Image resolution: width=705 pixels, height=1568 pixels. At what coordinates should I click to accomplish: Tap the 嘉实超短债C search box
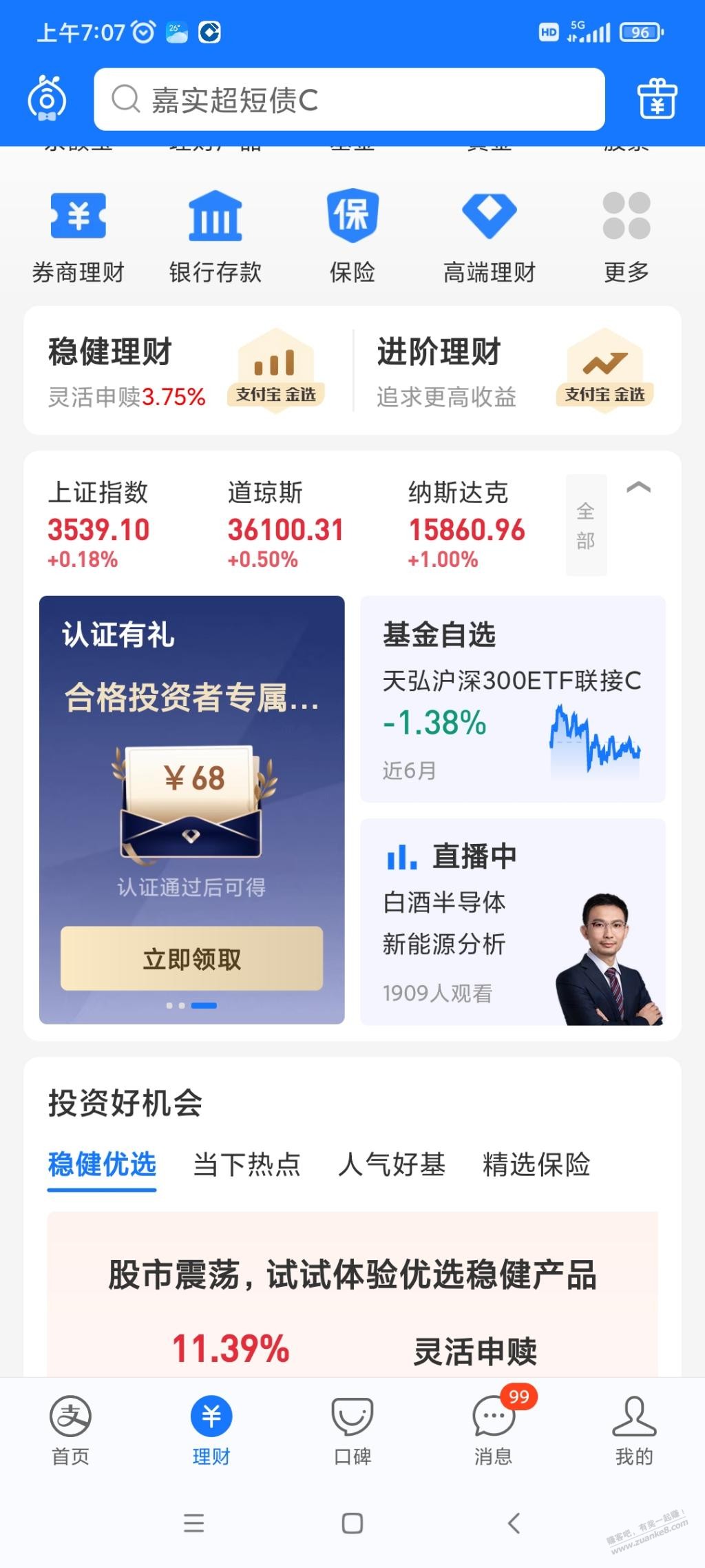point(349,99)
